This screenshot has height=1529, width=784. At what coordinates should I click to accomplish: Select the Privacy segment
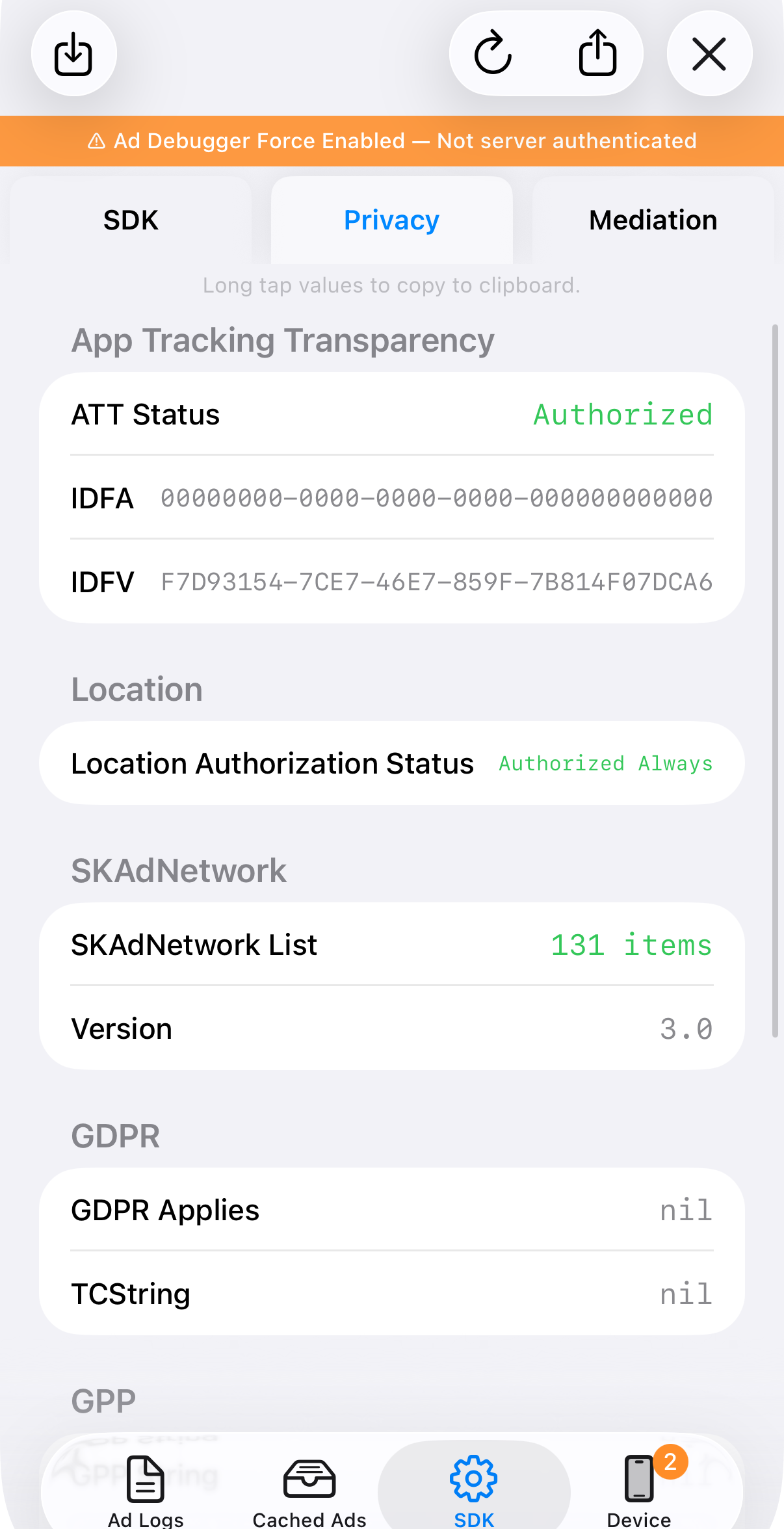pyautogui.click(x=391, y=220)
